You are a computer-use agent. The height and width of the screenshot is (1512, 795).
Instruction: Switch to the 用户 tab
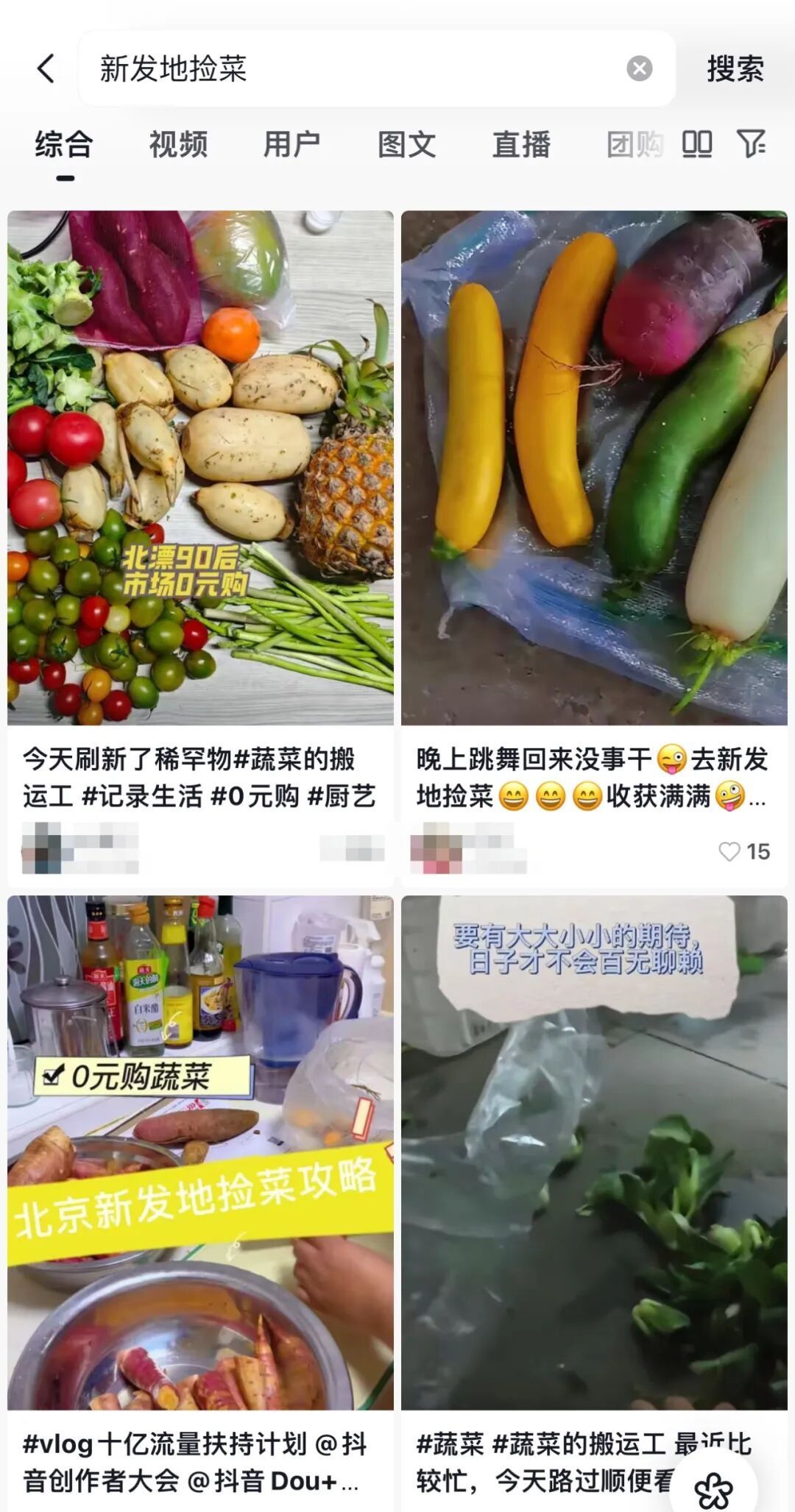pyautogui.click(x=292, y=144)
